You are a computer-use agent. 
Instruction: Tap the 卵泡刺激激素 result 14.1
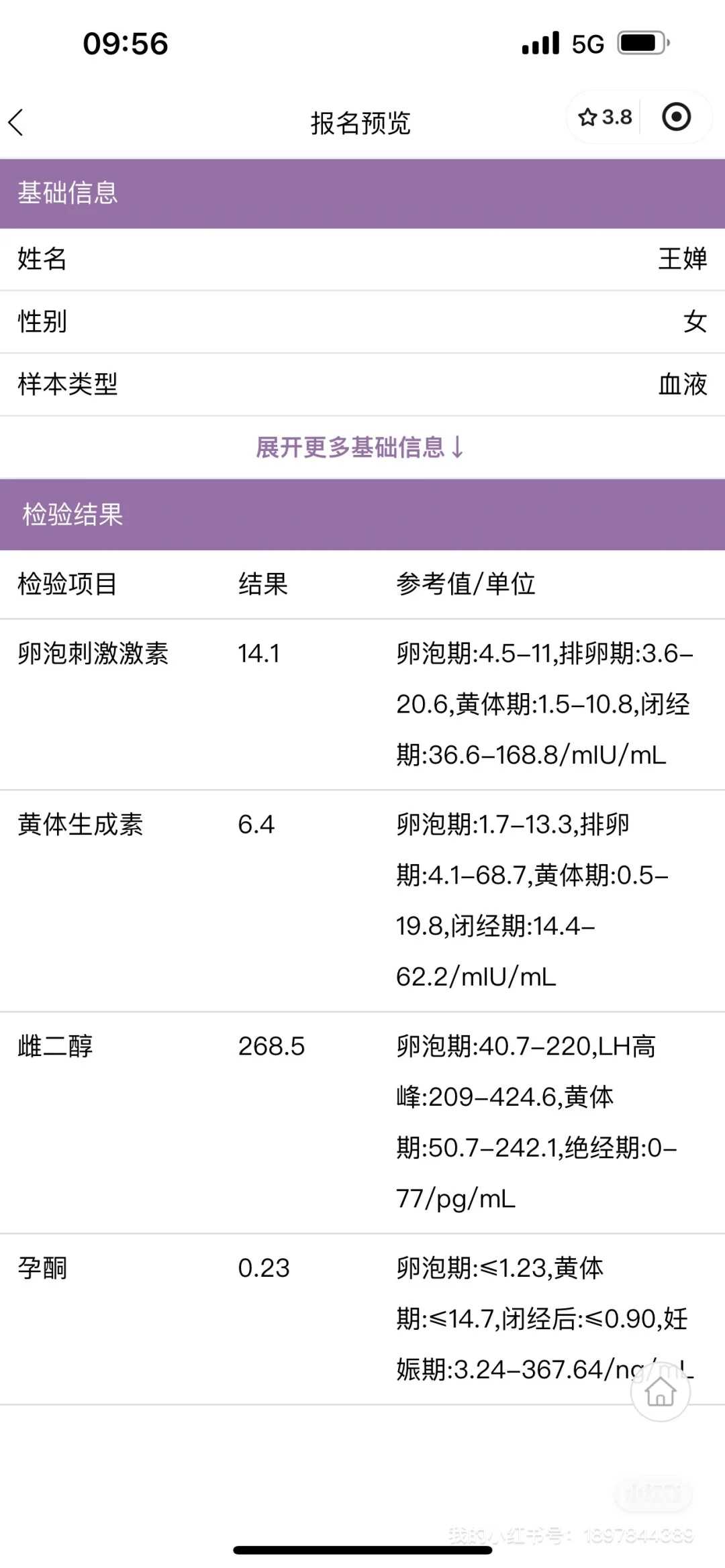pyautogui.click(x=259, y=652)
